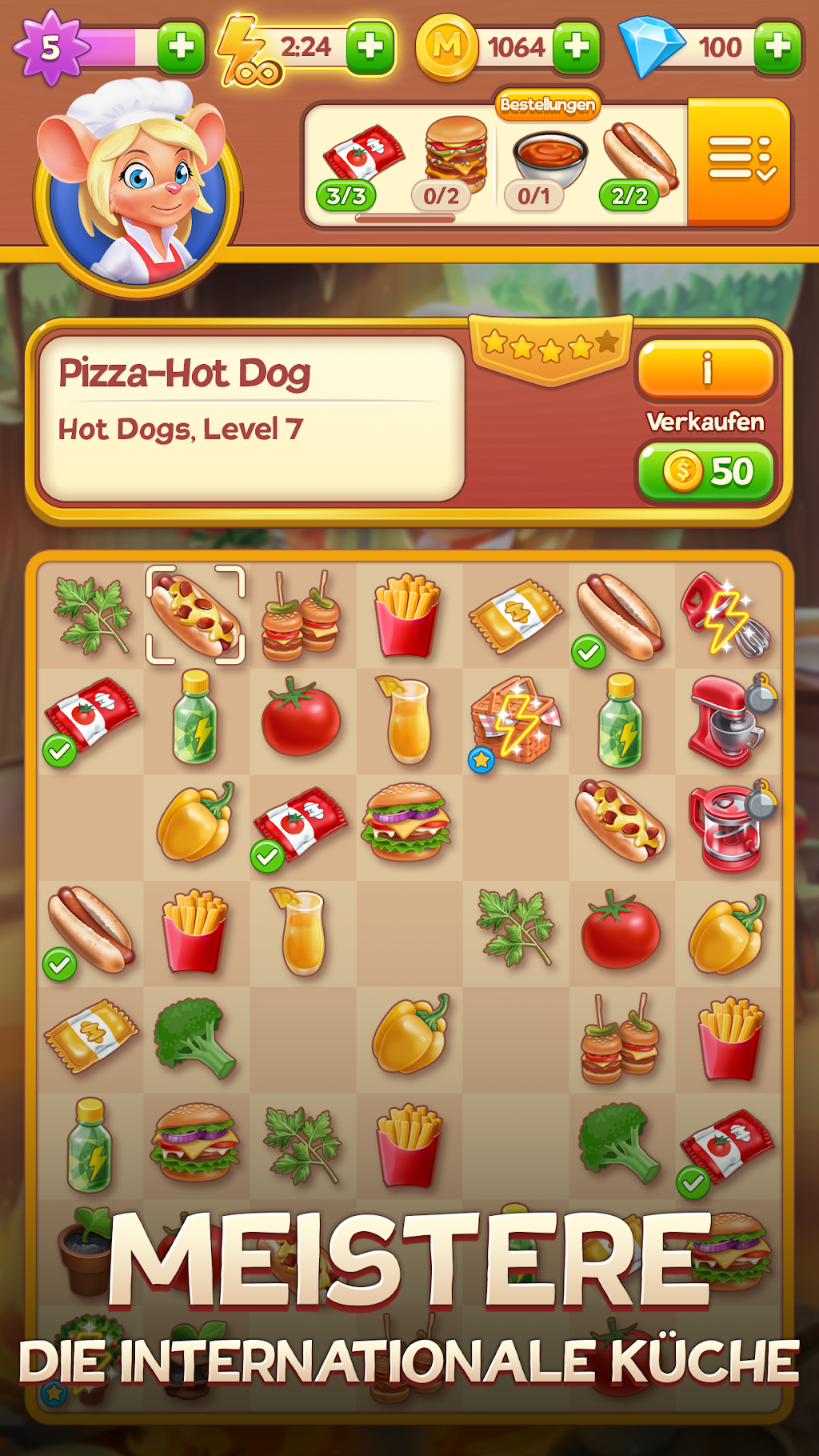The width and height of the screenshot is (819, 1456).
Task: Sell the Pizza-Hot Dog for 50 coins
Action: tap(706, 471)
